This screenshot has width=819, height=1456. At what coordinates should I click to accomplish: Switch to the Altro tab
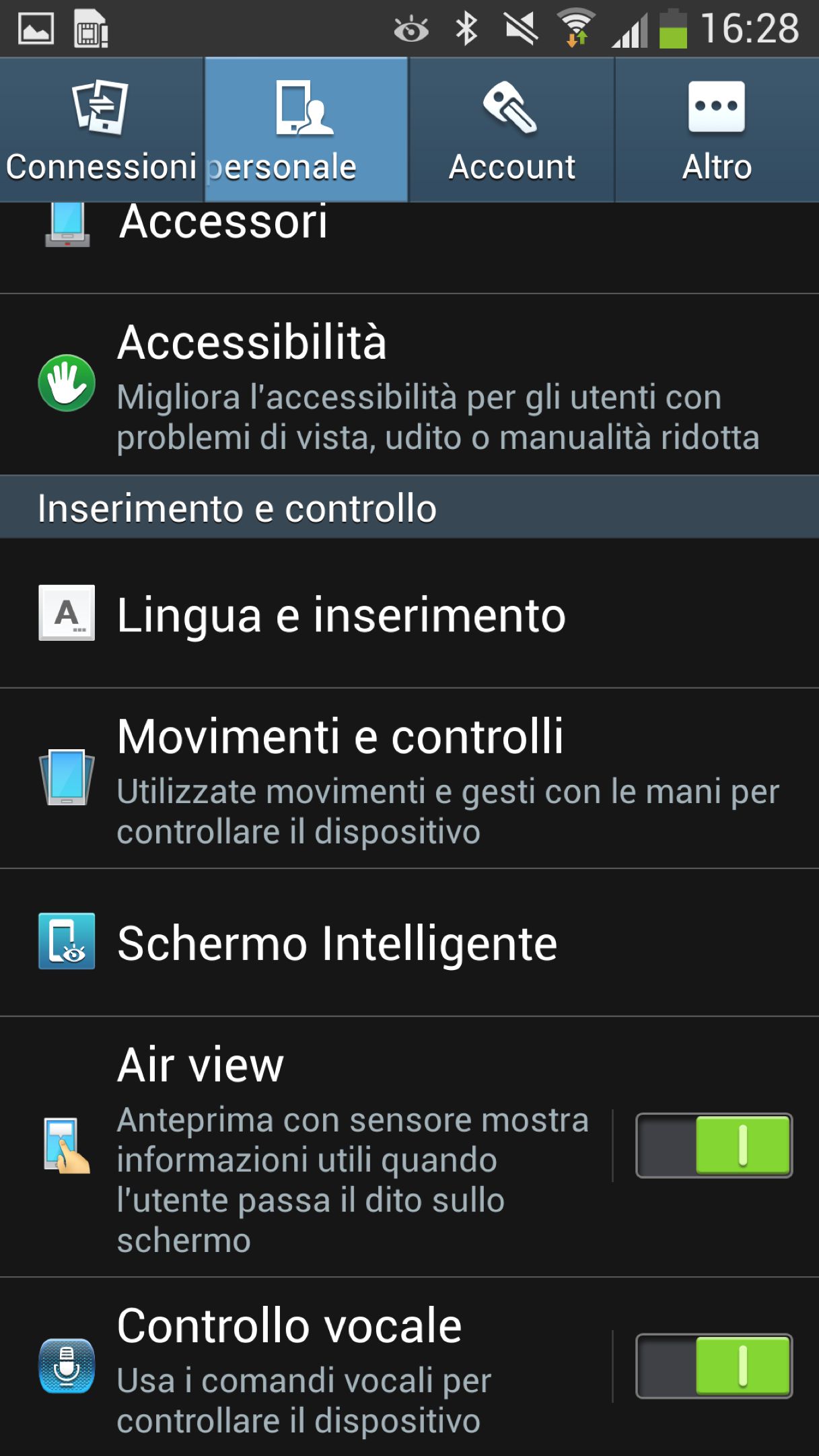coord(717,130)
